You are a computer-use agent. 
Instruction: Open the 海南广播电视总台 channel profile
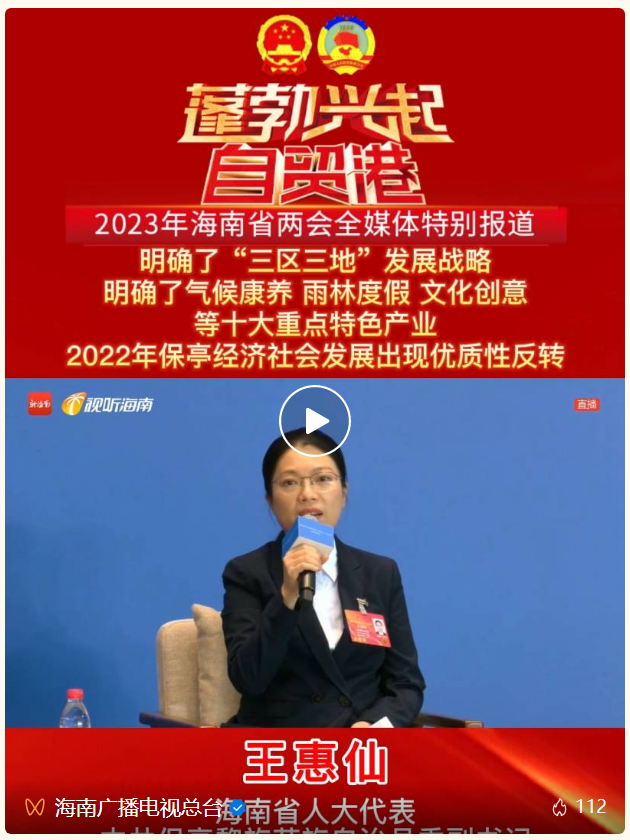click(138, 807)
